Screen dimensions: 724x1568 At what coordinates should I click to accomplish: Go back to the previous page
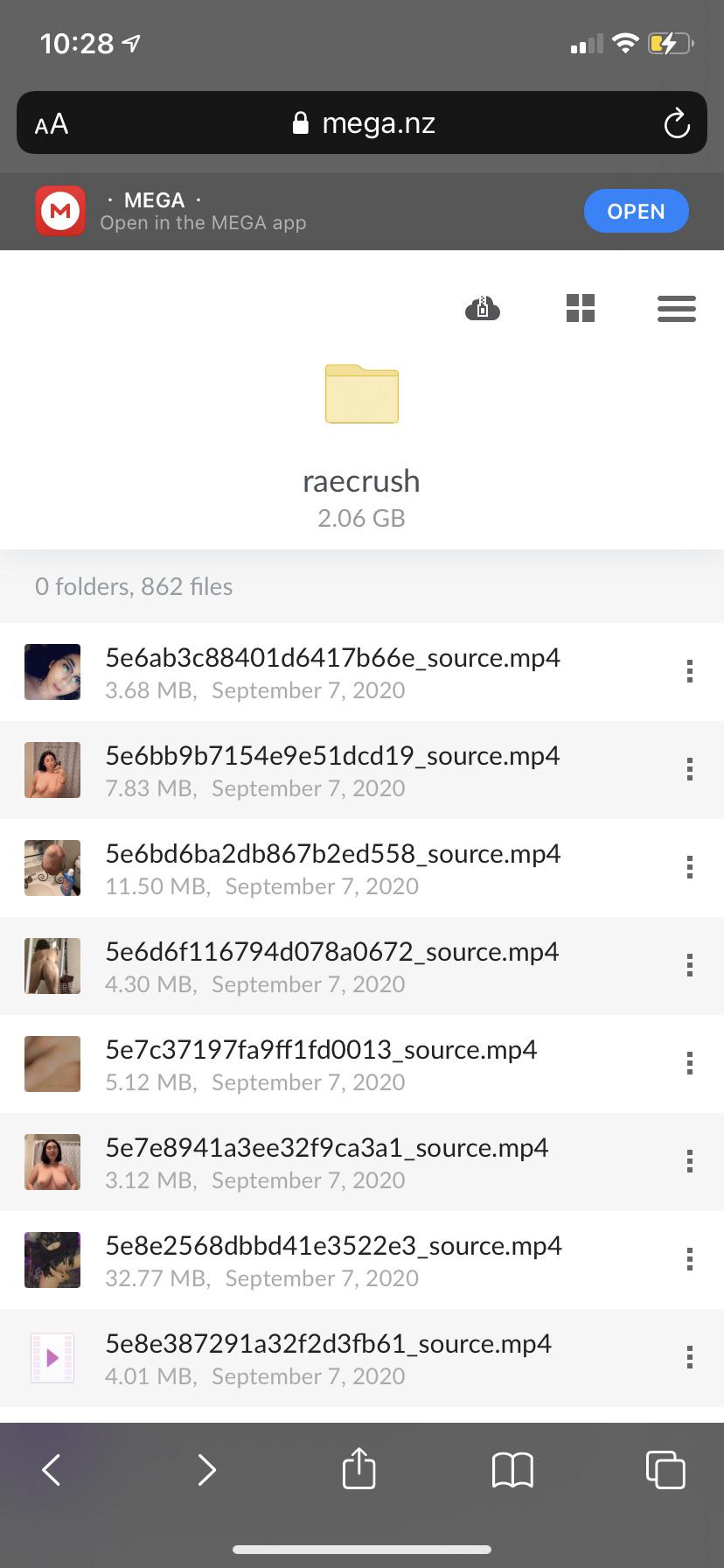point(52,1470)
